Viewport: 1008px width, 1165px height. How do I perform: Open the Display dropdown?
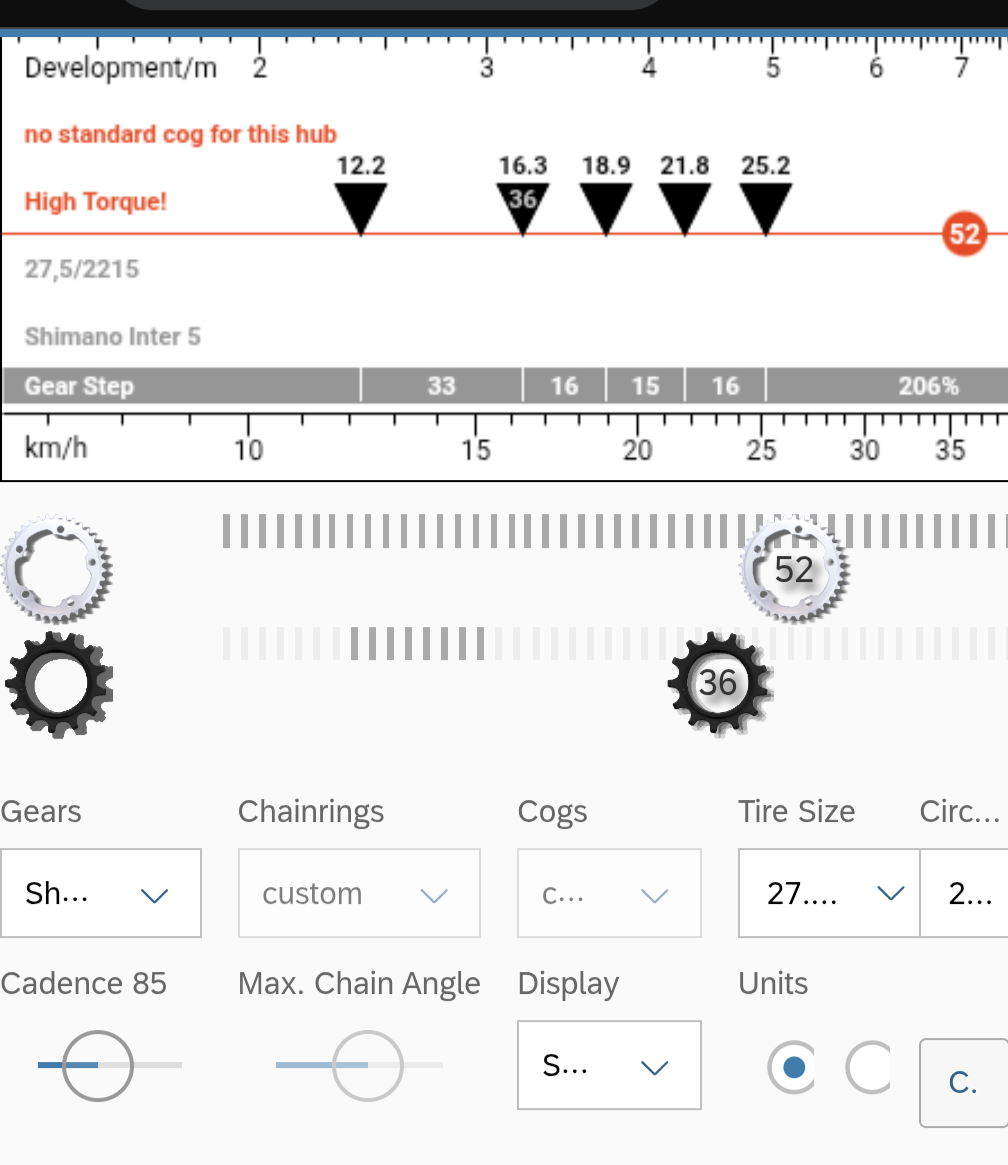click(x=609, y=1066)
